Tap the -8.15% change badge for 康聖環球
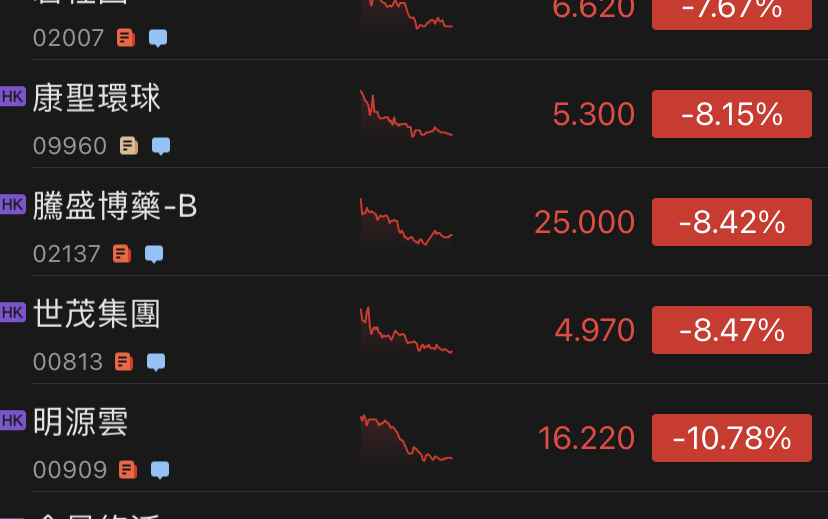The height and width of the screenshot is (519, 828). pos(731,114)
